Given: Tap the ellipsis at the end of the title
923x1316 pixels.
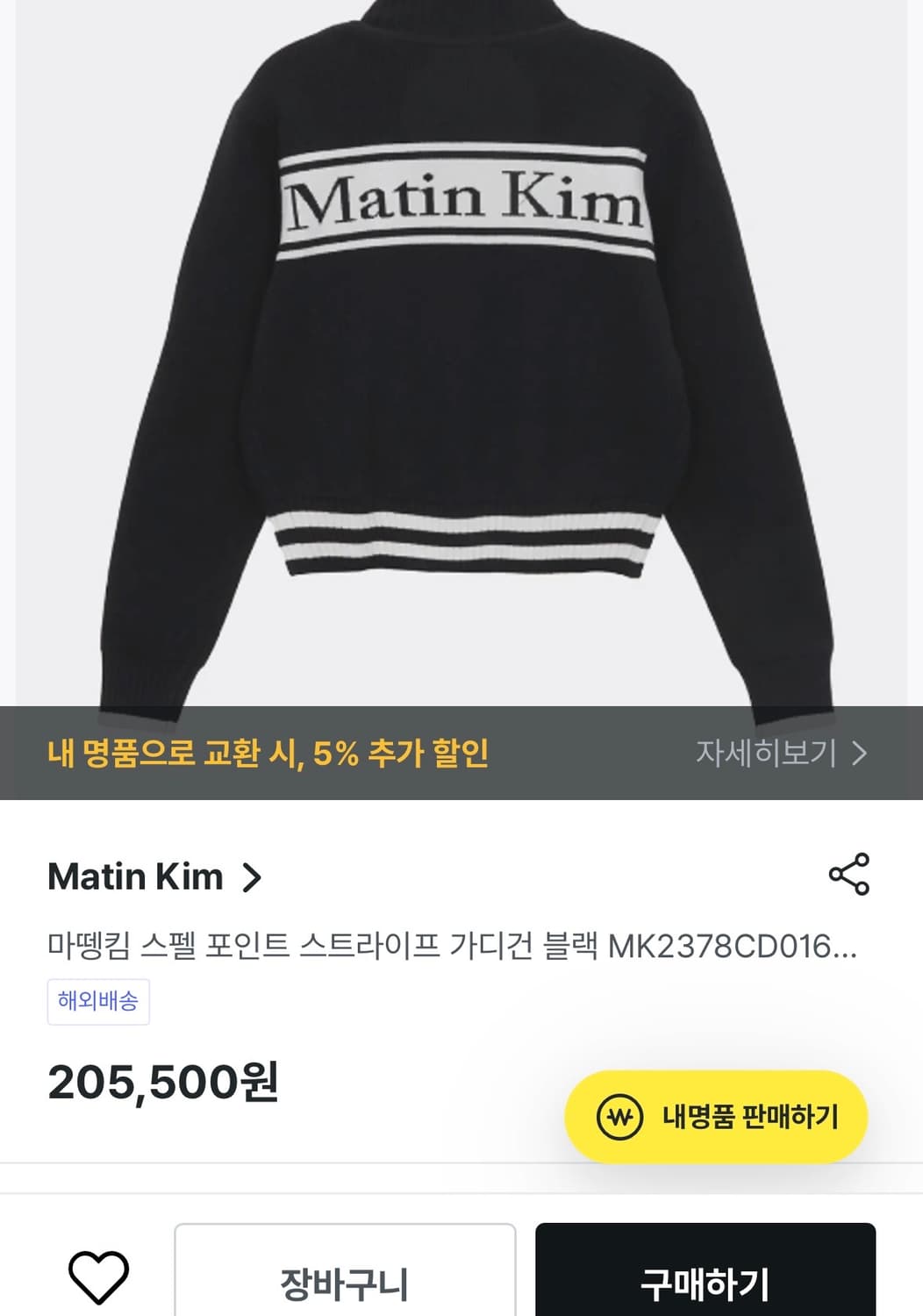Looking at the screenshot, I should [x=846, y=945].
